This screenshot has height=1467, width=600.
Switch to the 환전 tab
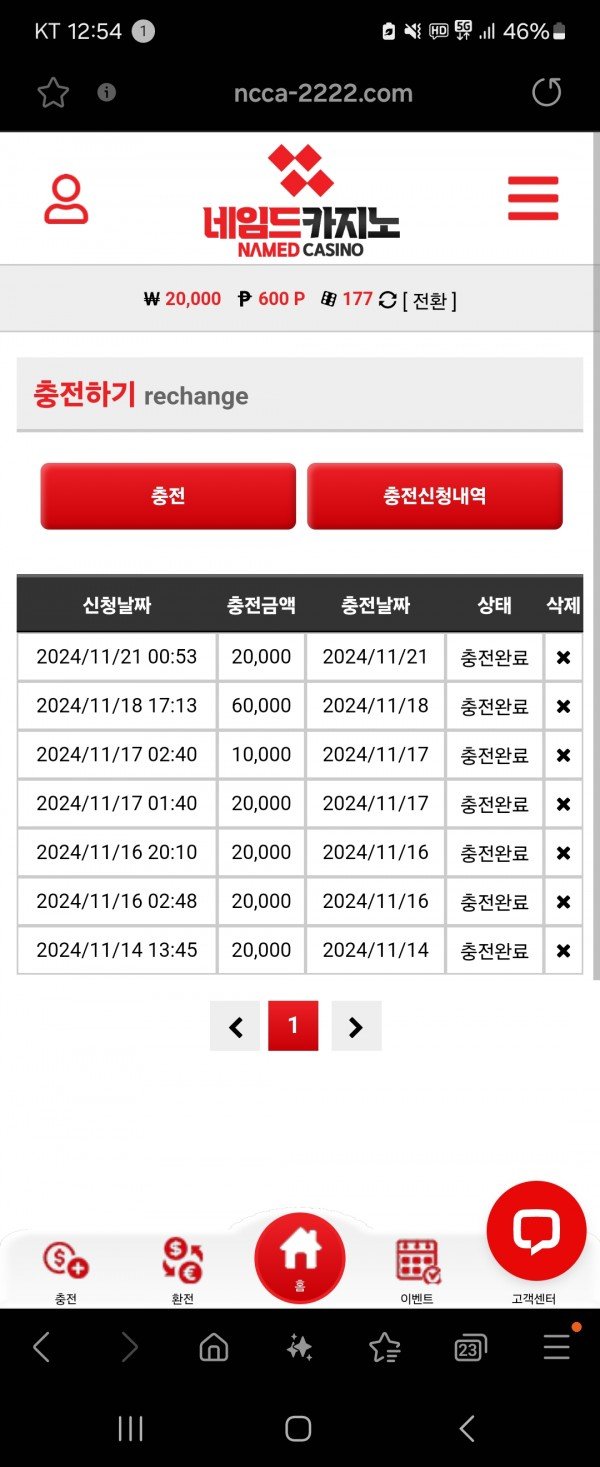(182, 1270)
